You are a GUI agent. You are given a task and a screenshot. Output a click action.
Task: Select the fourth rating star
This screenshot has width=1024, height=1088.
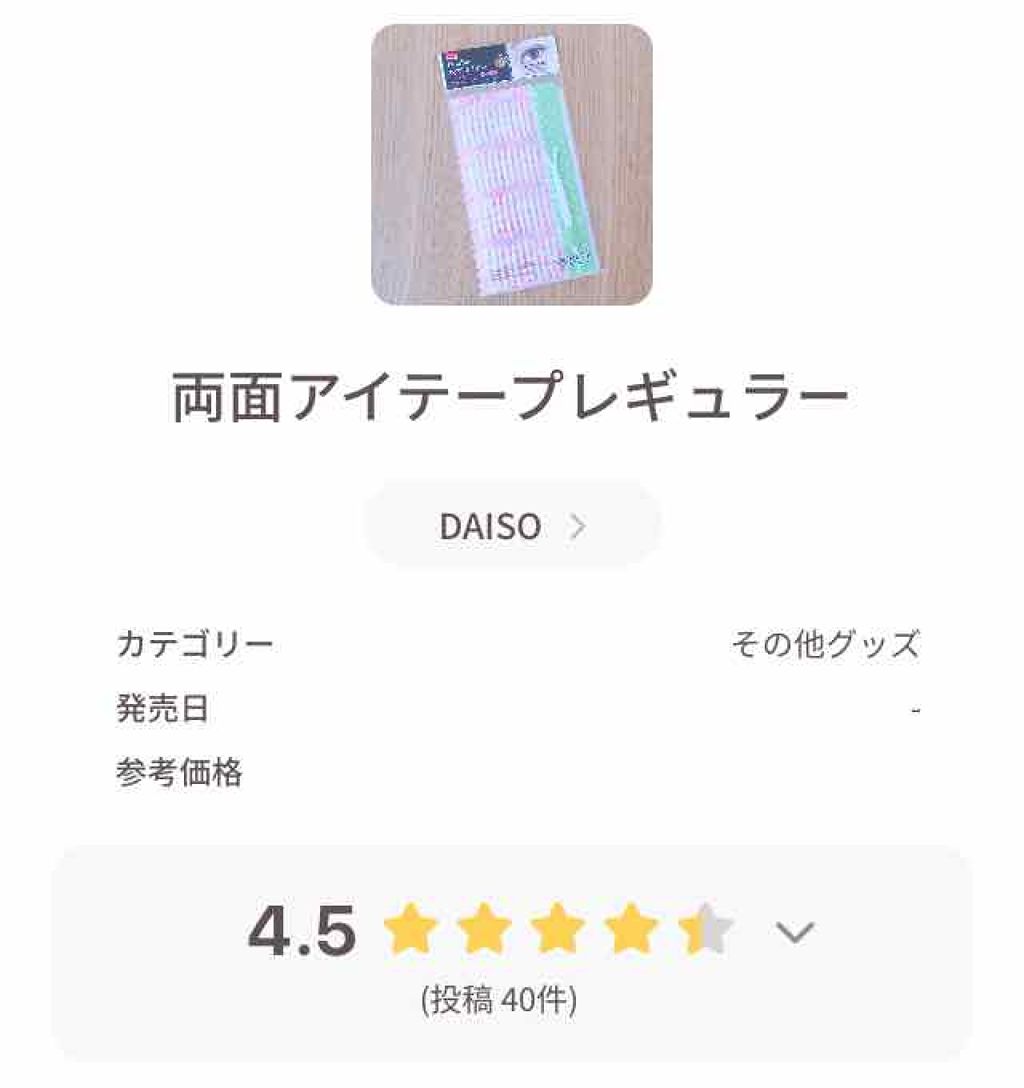coord(628,930)
